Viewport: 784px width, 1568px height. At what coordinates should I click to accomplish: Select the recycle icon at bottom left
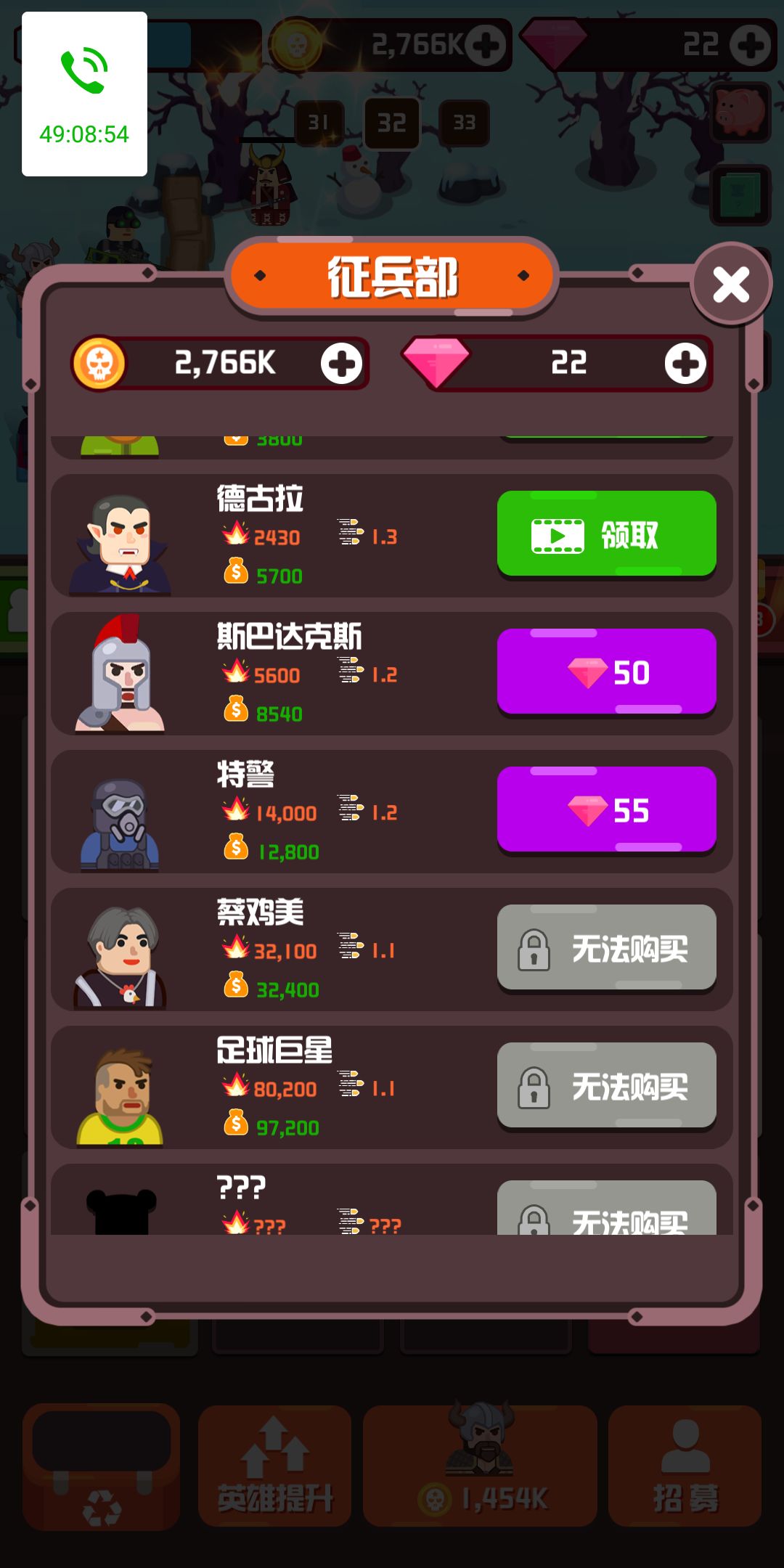pos(102,1466)
